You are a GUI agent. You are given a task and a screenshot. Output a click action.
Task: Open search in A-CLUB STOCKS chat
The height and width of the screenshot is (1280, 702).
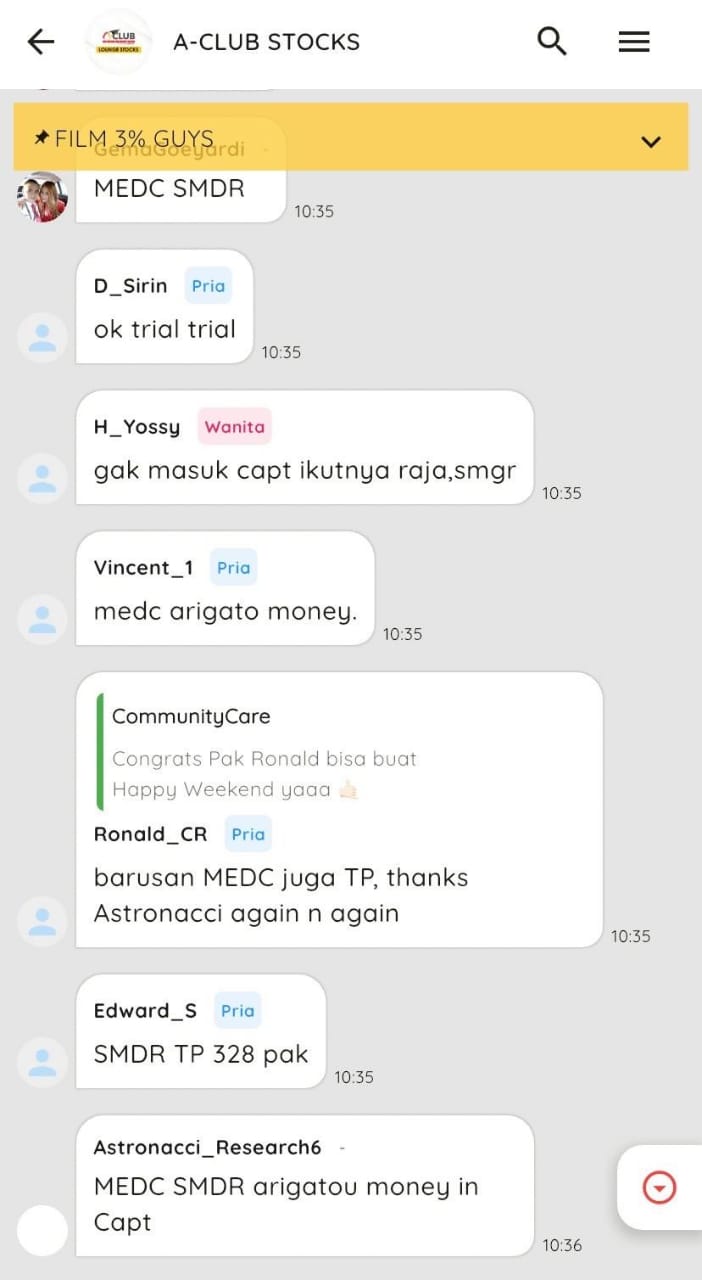[552, 42]
